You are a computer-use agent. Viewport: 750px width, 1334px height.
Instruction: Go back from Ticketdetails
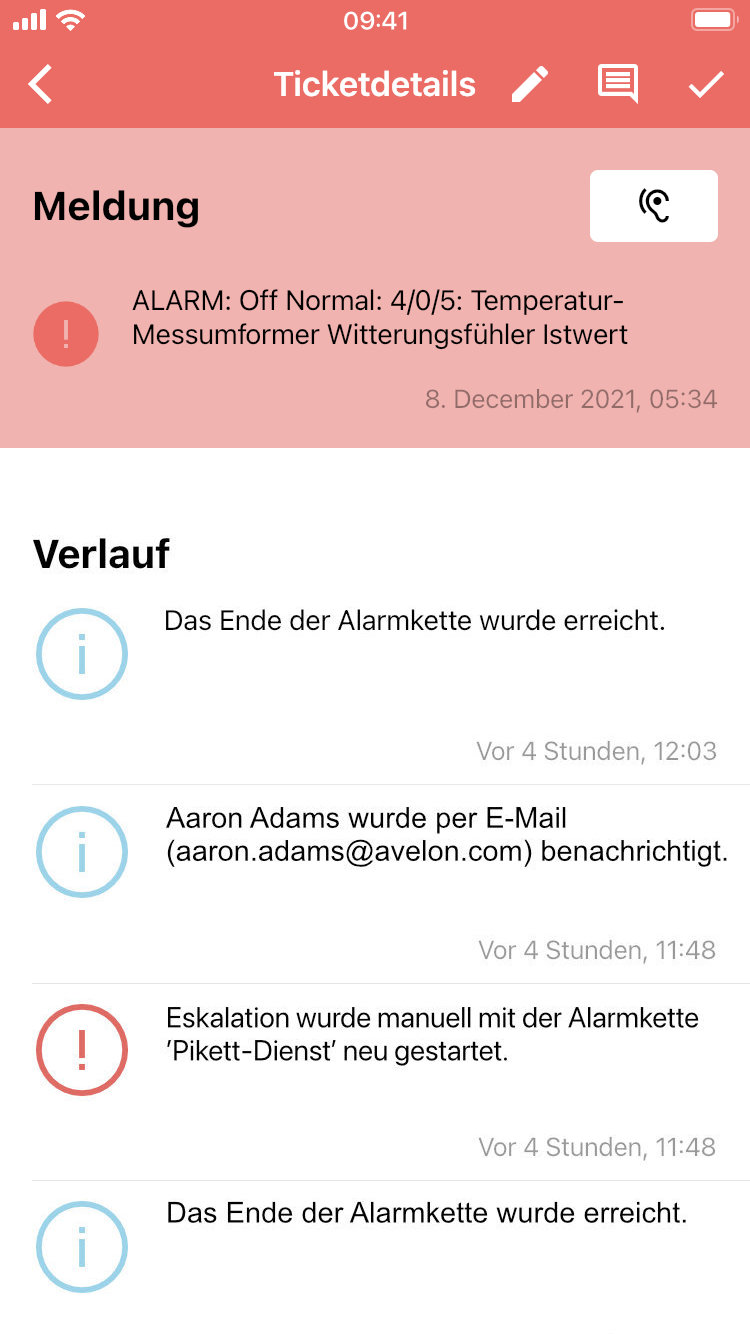40,85
